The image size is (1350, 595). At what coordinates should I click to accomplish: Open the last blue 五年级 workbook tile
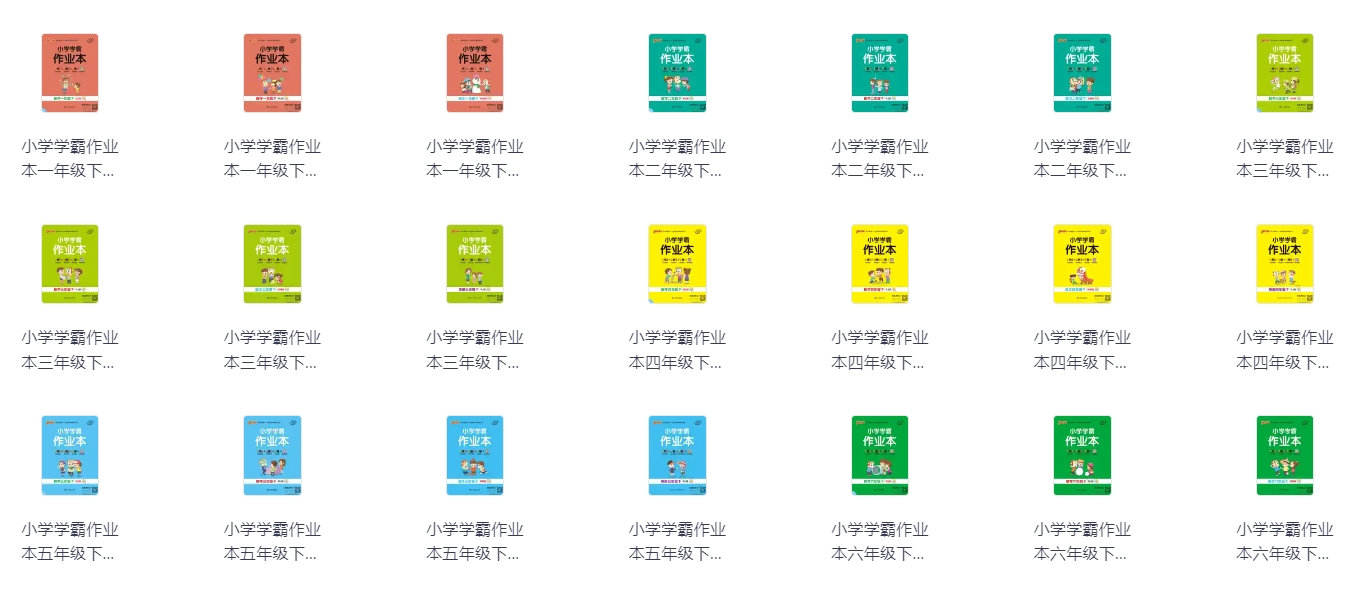click(x=677, y=455)
